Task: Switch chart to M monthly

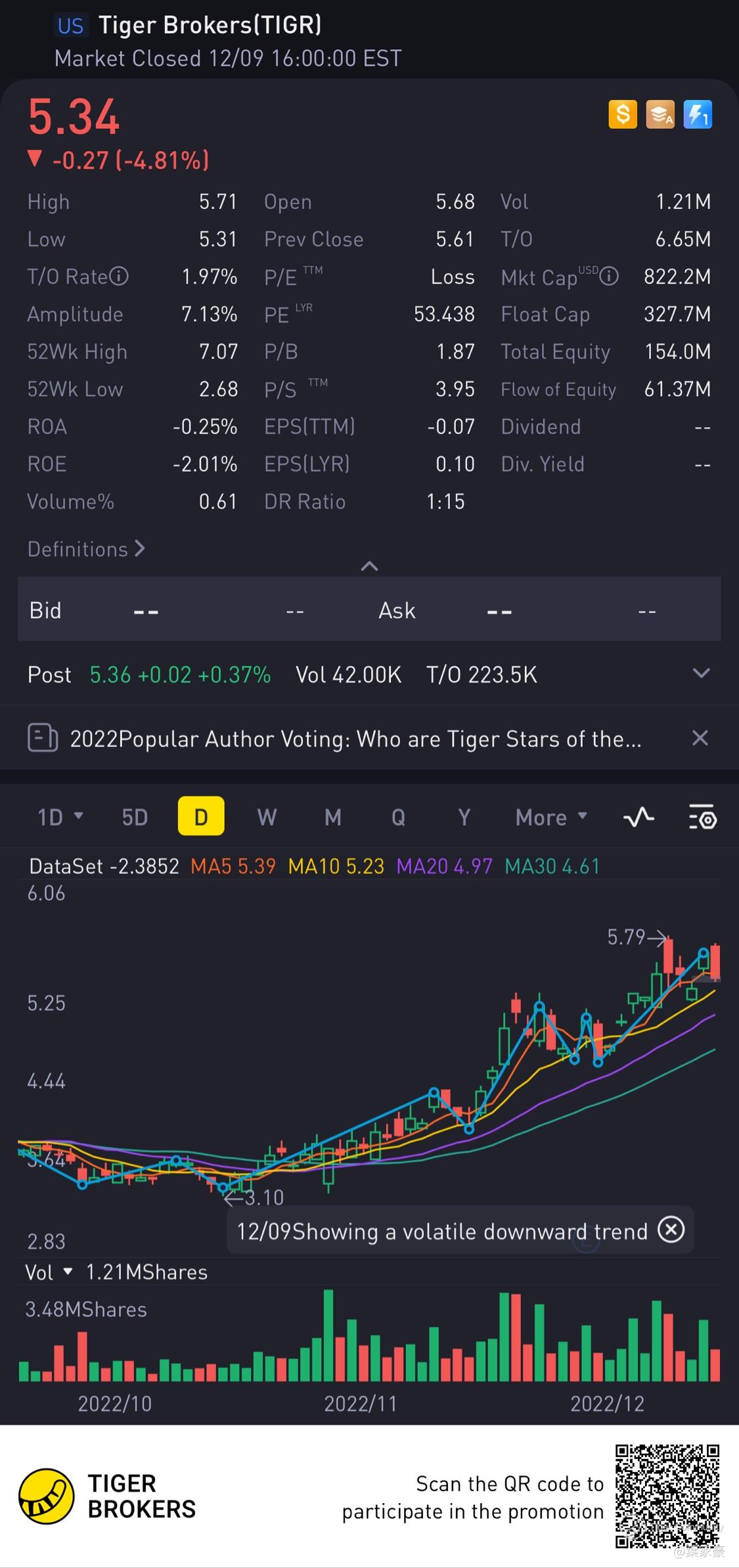Action: click(x=332, y=817)
